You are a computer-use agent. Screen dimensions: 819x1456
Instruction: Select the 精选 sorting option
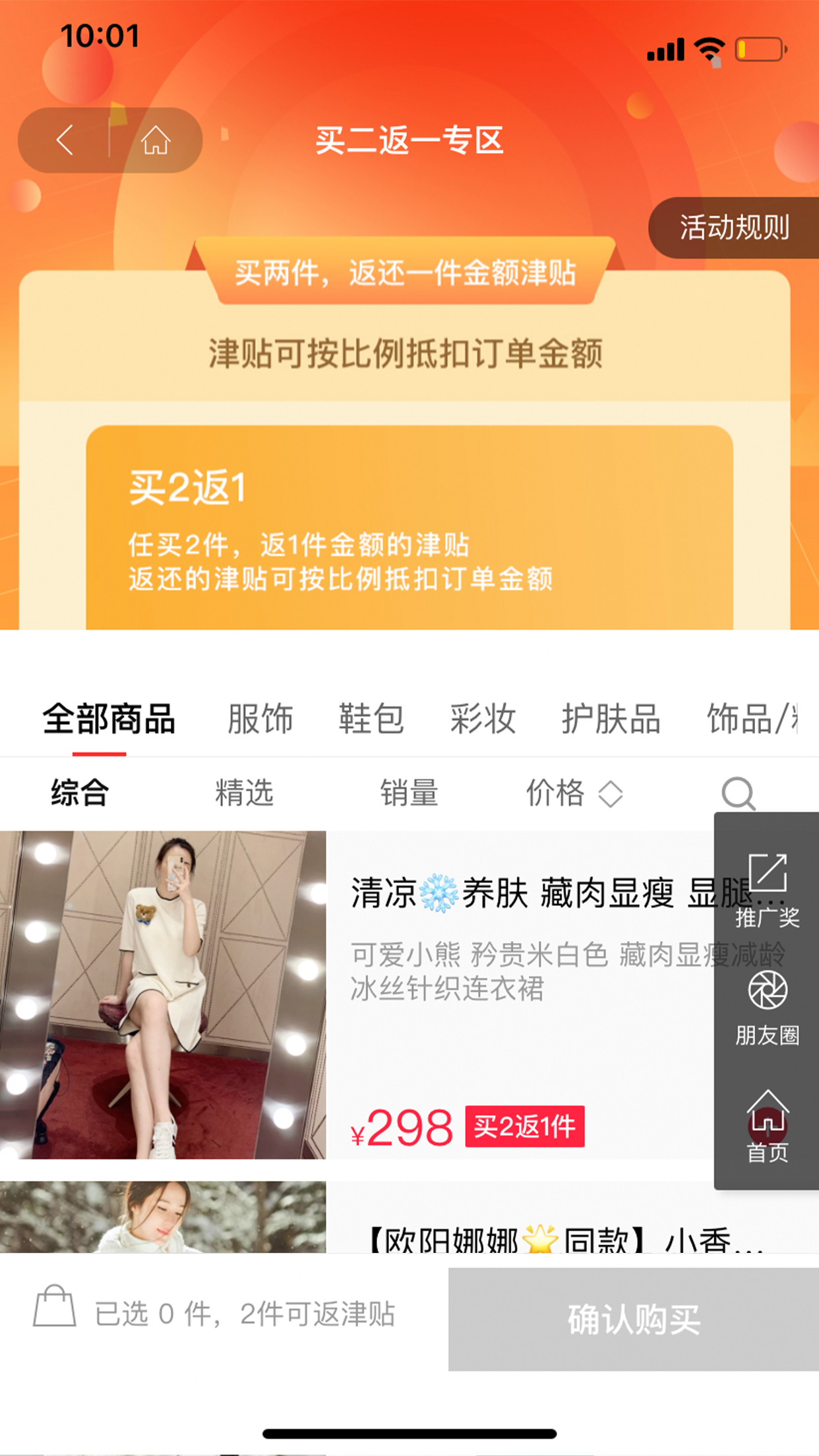(x=243, y=795)
